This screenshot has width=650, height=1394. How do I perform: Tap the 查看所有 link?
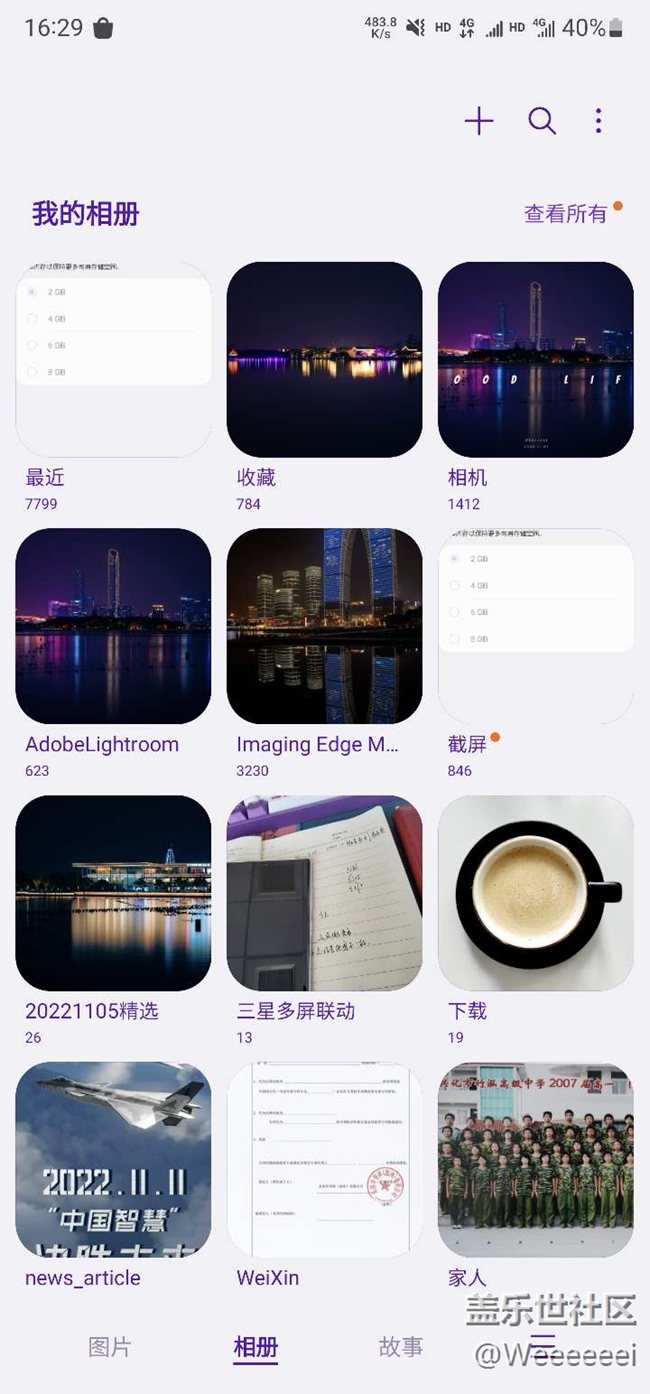click(x=566, y=214)
